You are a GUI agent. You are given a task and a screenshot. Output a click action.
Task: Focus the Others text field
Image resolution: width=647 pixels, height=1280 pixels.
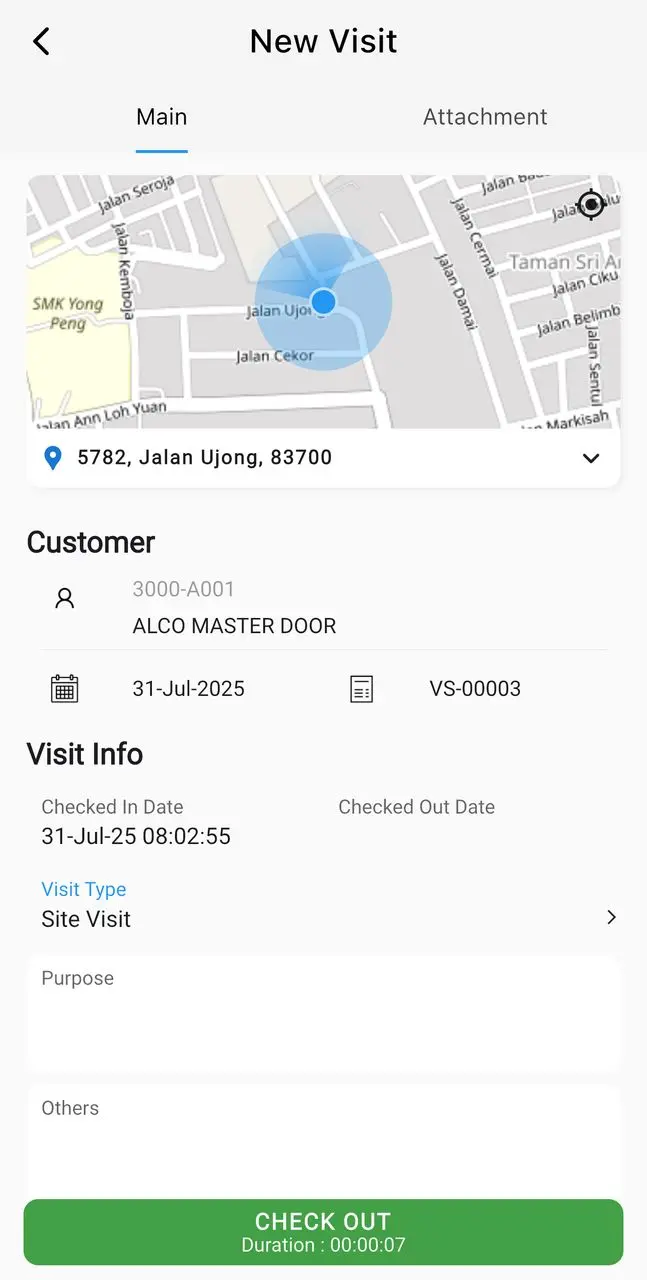pyautogui.click(x=324, y=1142)
